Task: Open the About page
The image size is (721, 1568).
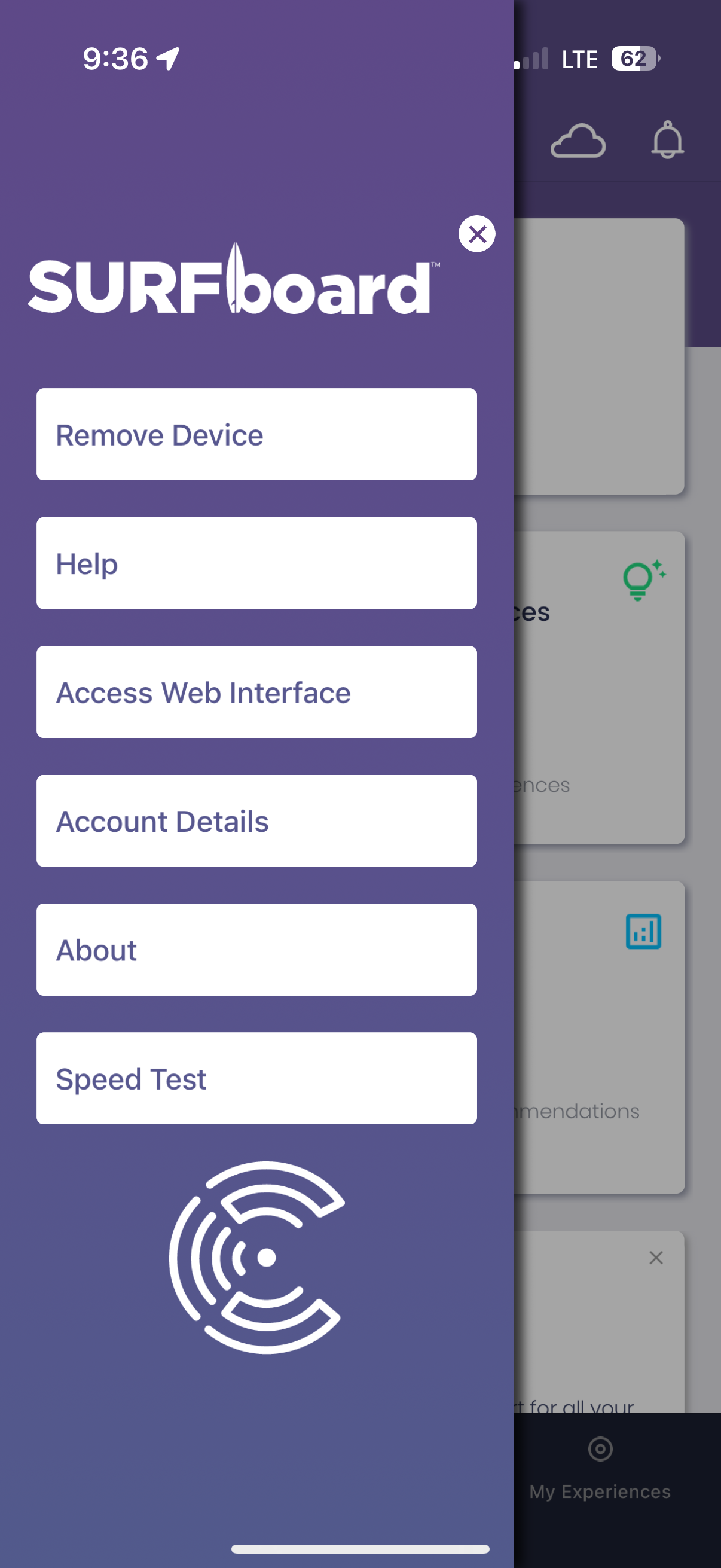Action: point(256,950)
